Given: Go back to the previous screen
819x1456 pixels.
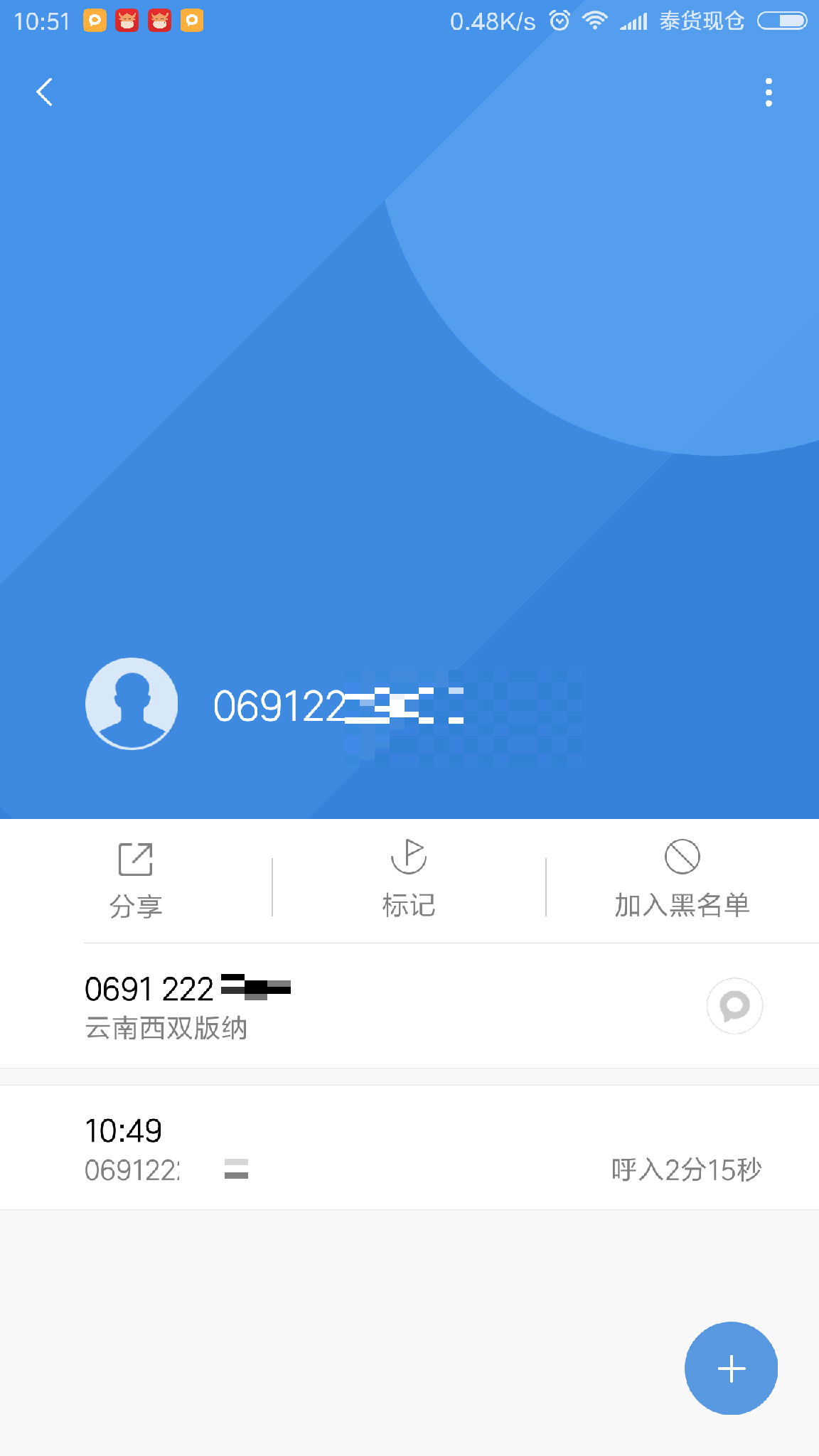Looking at the screenshot, I should [x=44, y=92].
